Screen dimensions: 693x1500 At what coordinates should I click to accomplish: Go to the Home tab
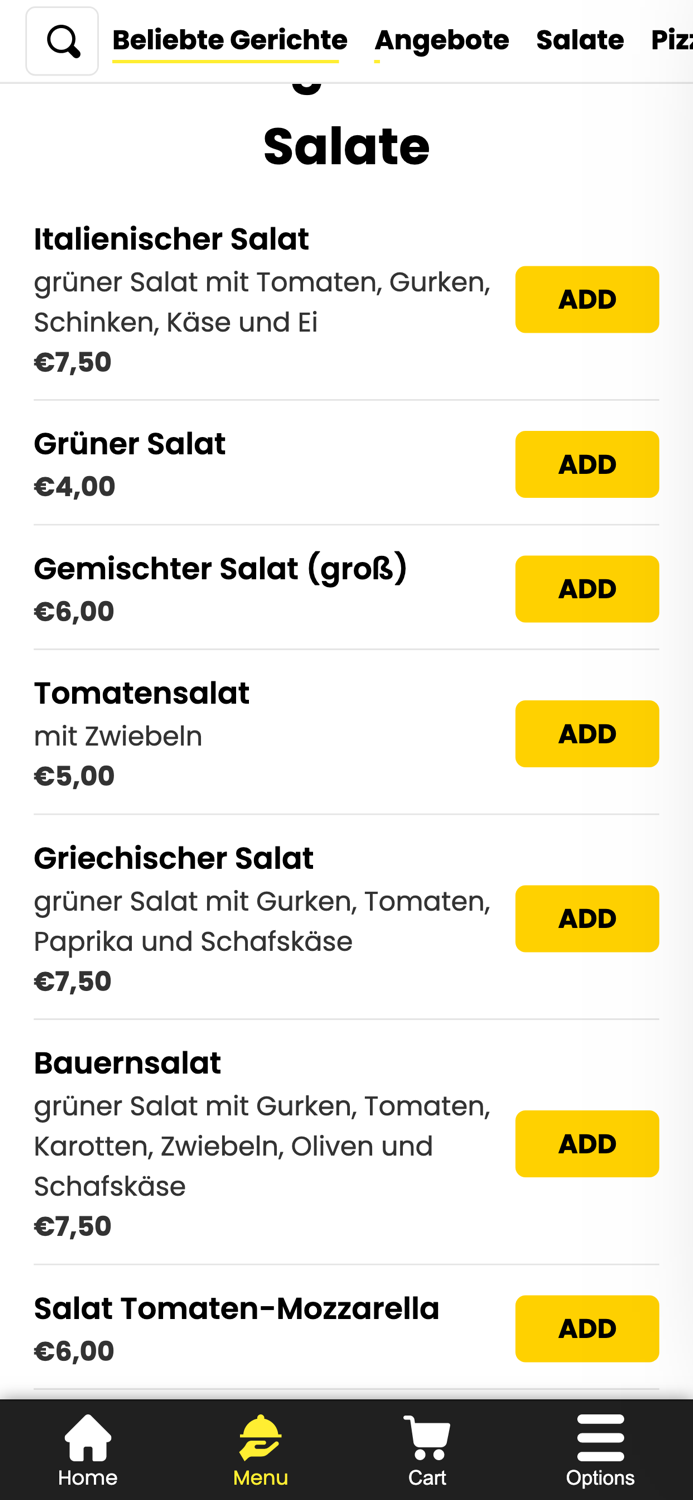click(x=87, y=1450)
